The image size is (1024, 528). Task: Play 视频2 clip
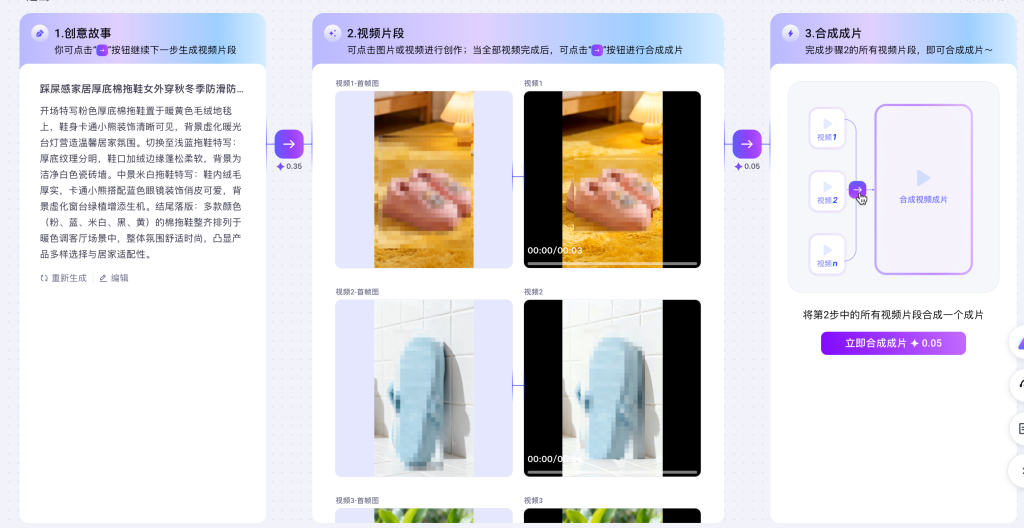click(612, 388)
